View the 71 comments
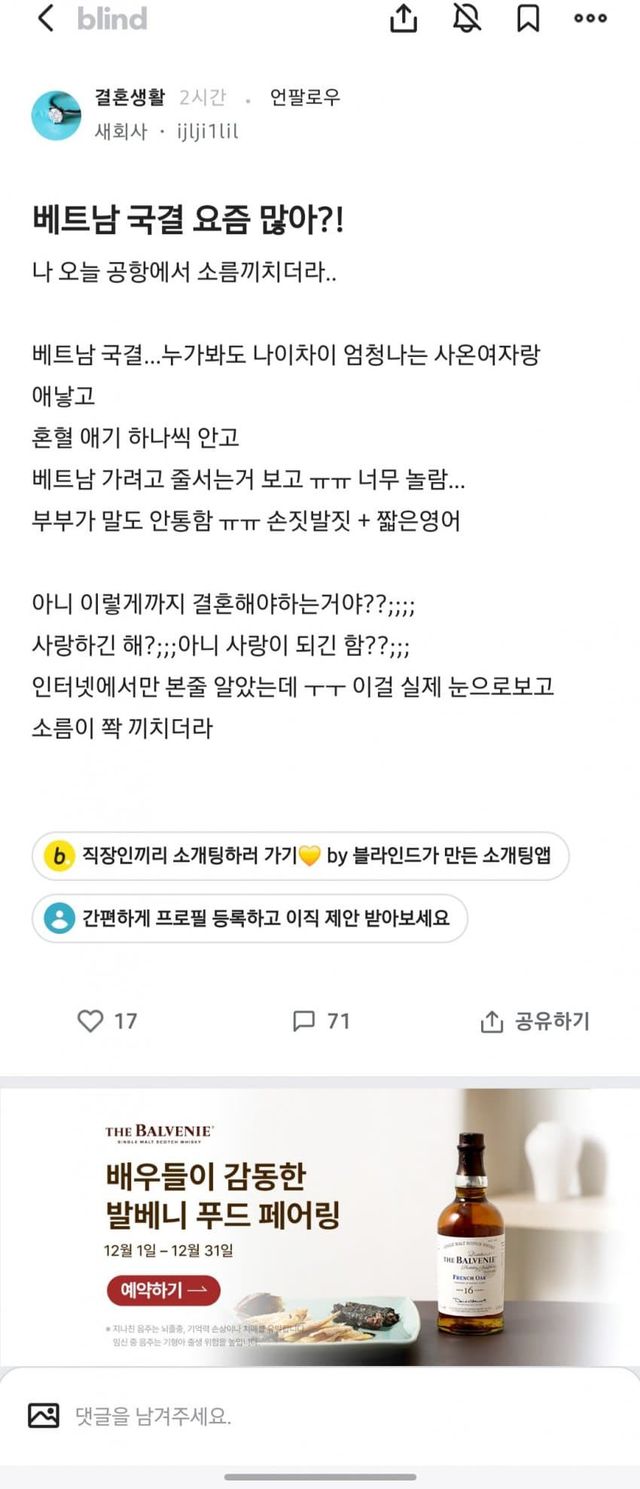 (x=320, y=1020)
